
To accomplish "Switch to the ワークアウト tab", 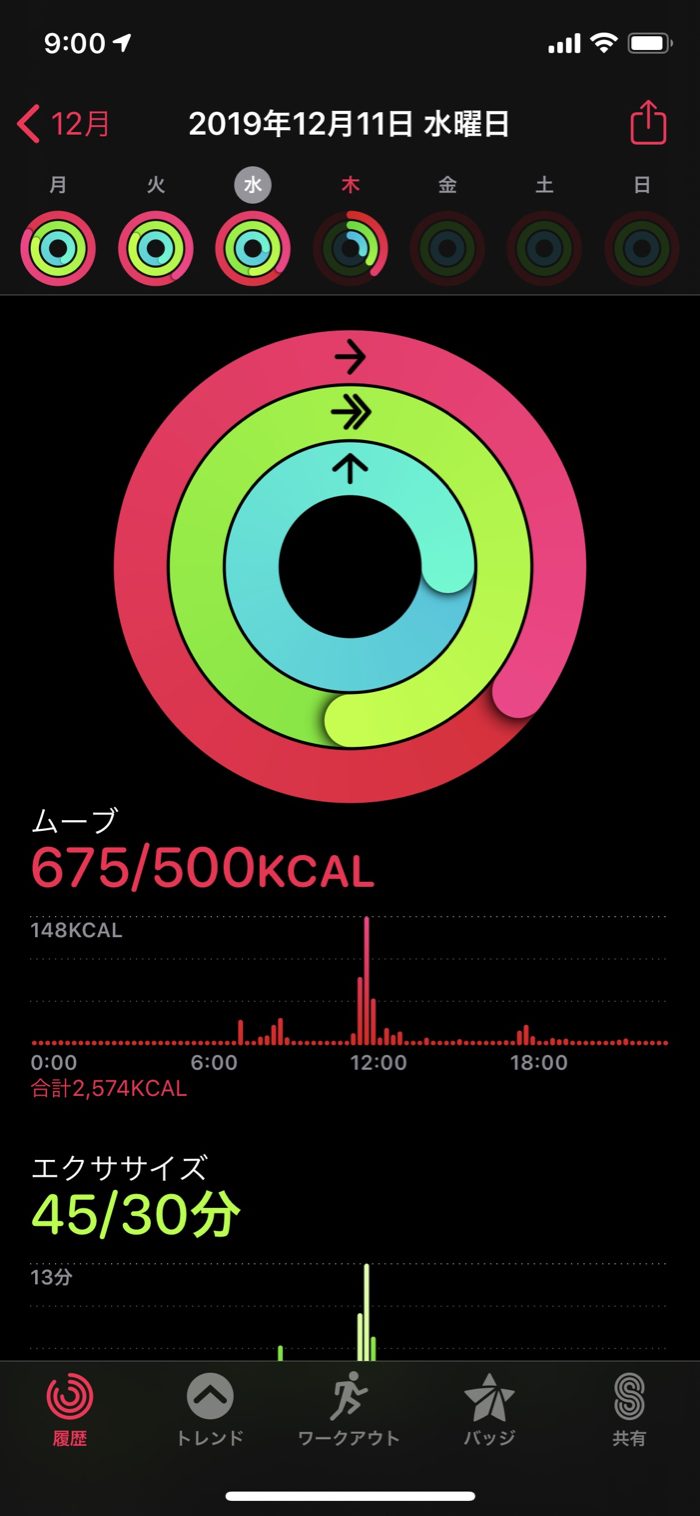I will tap(349, 1410).
